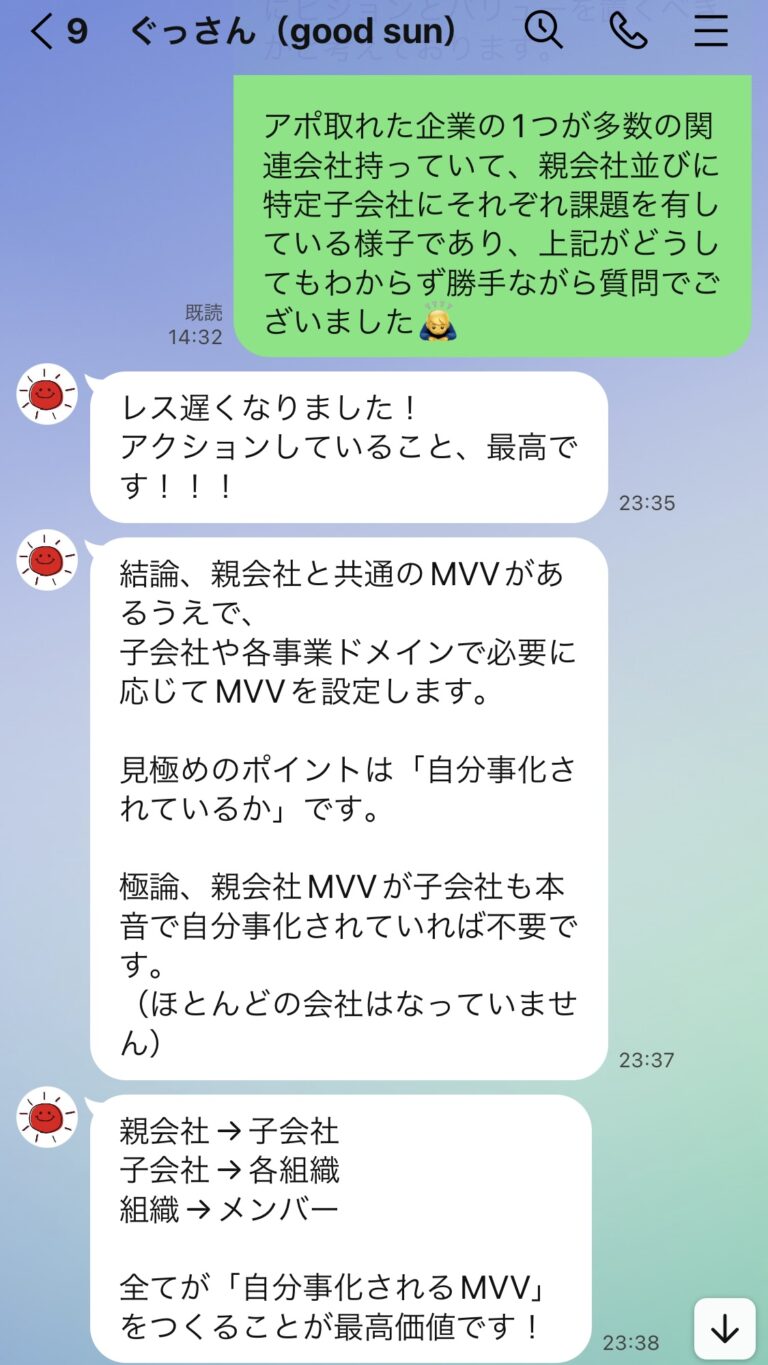This screenshot has height=1365, width=768.
Task: Start a voice call with ぐっさん
Action: click(x=629, y=31)
